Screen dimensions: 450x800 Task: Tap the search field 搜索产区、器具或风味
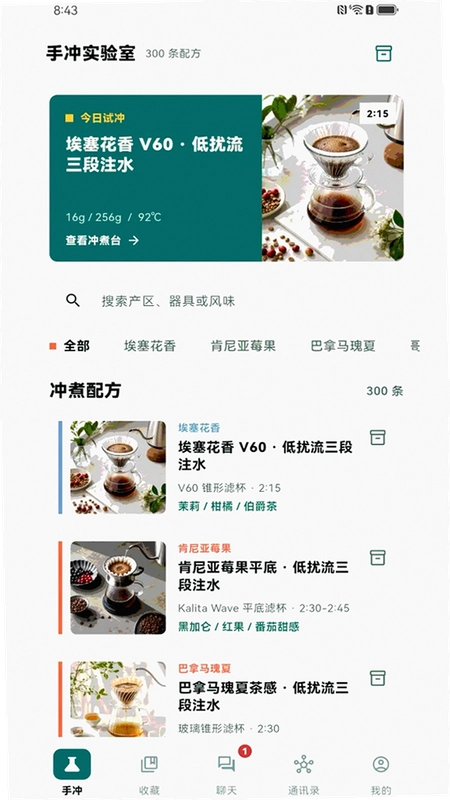pyautogui.click(x=226, y=301)
